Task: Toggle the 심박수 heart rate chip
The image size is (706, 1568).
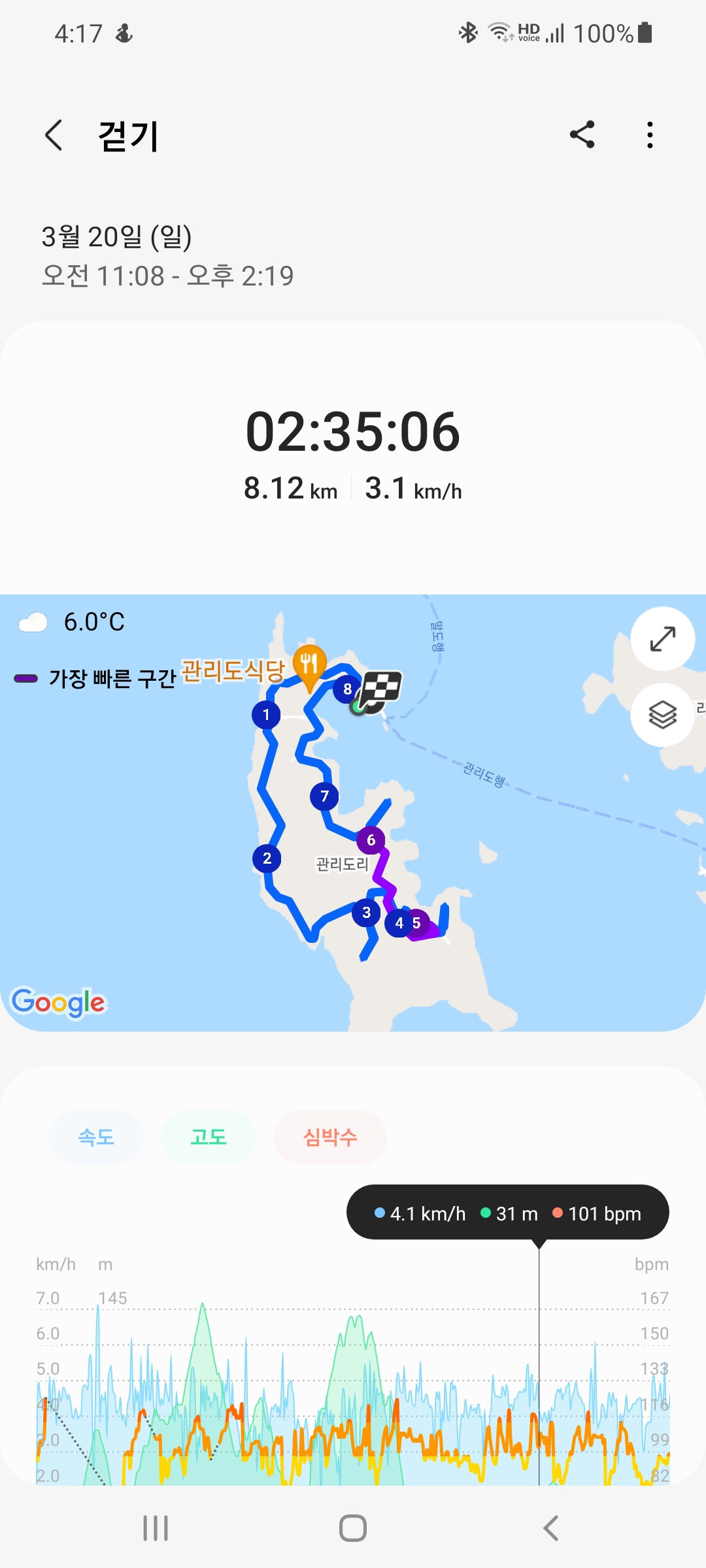Action: pyautogui.click(x=330, y=1137)
